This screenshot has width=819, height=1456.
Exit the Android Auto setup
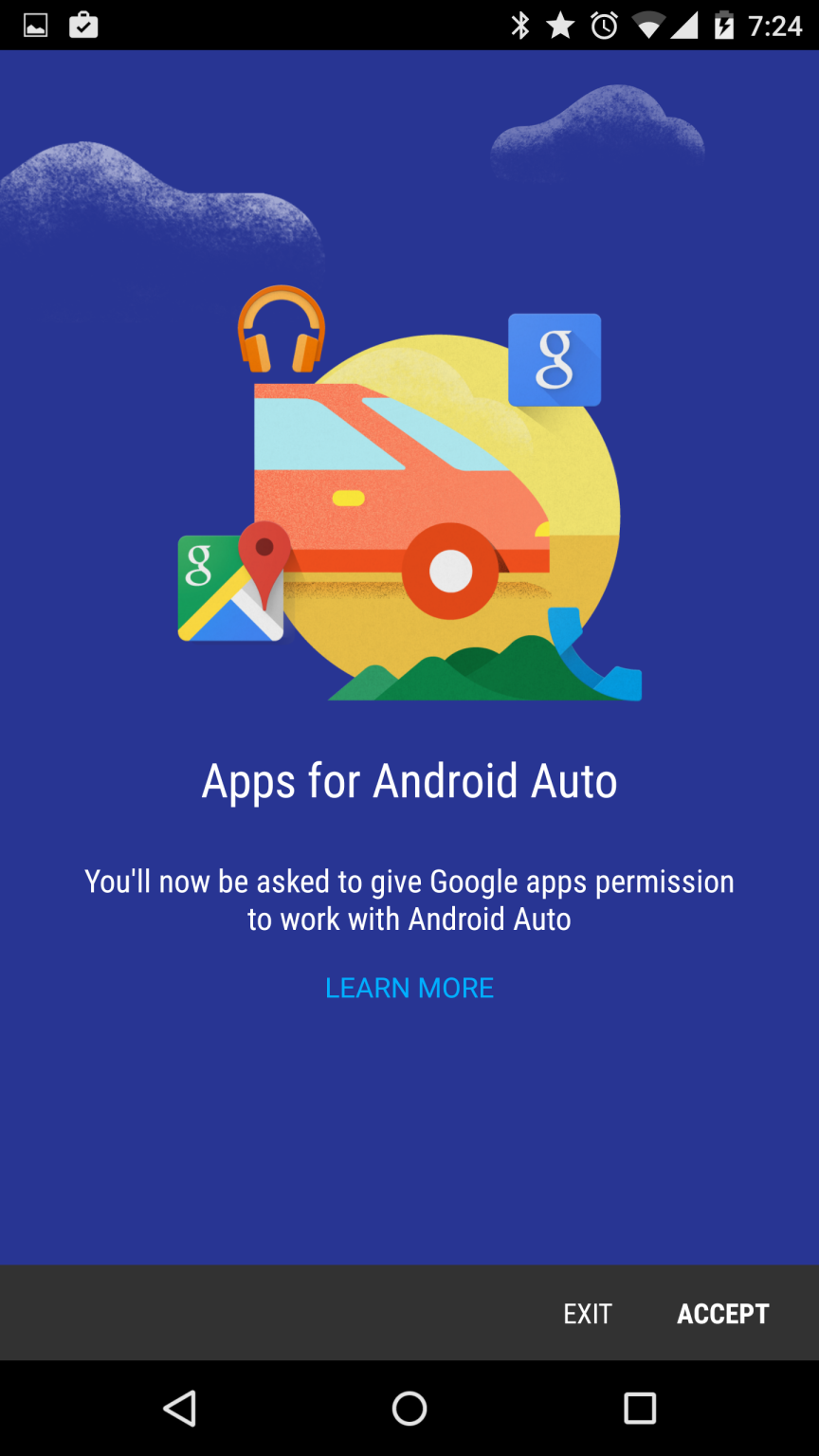coord(588,1313)
